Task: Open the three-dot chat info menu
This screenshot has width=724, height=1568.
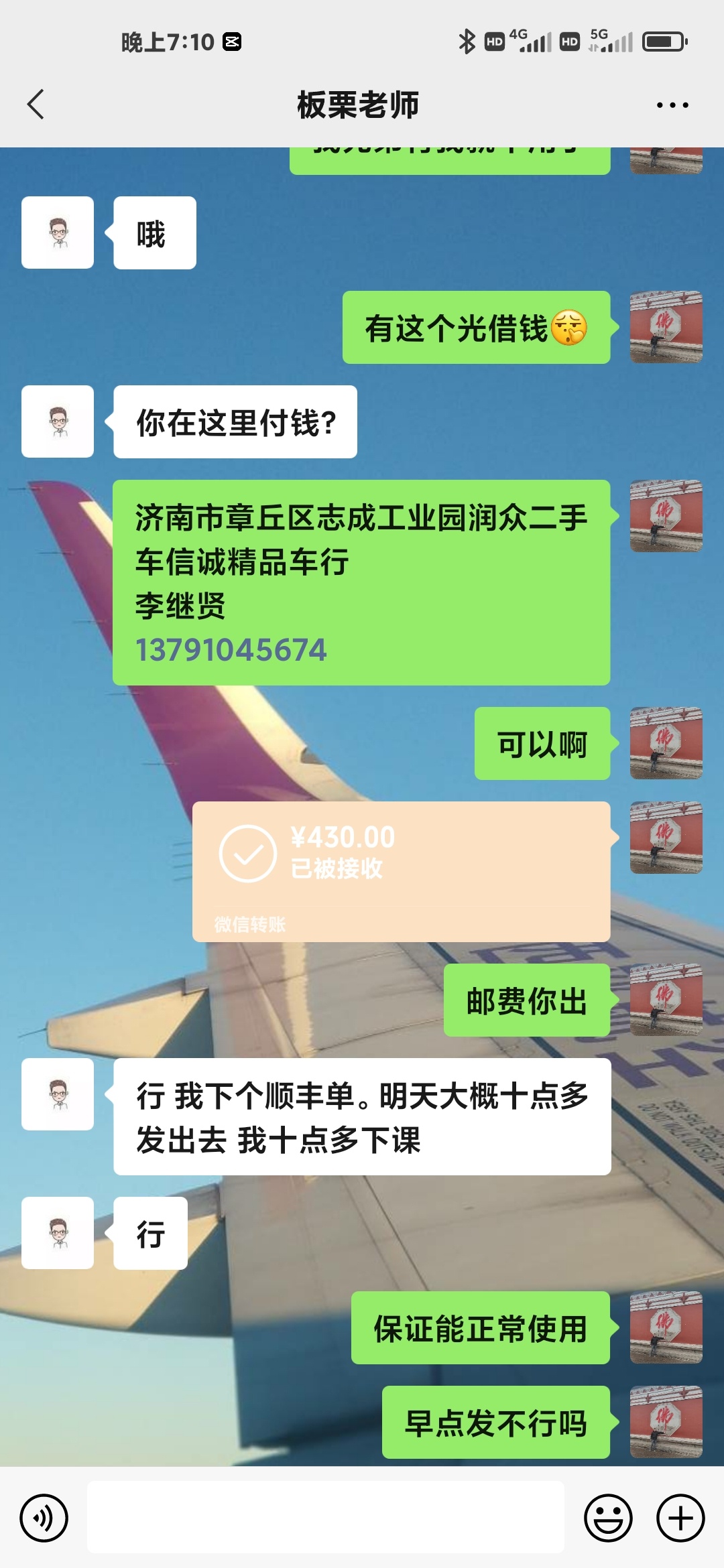Action: coord(672,105)
